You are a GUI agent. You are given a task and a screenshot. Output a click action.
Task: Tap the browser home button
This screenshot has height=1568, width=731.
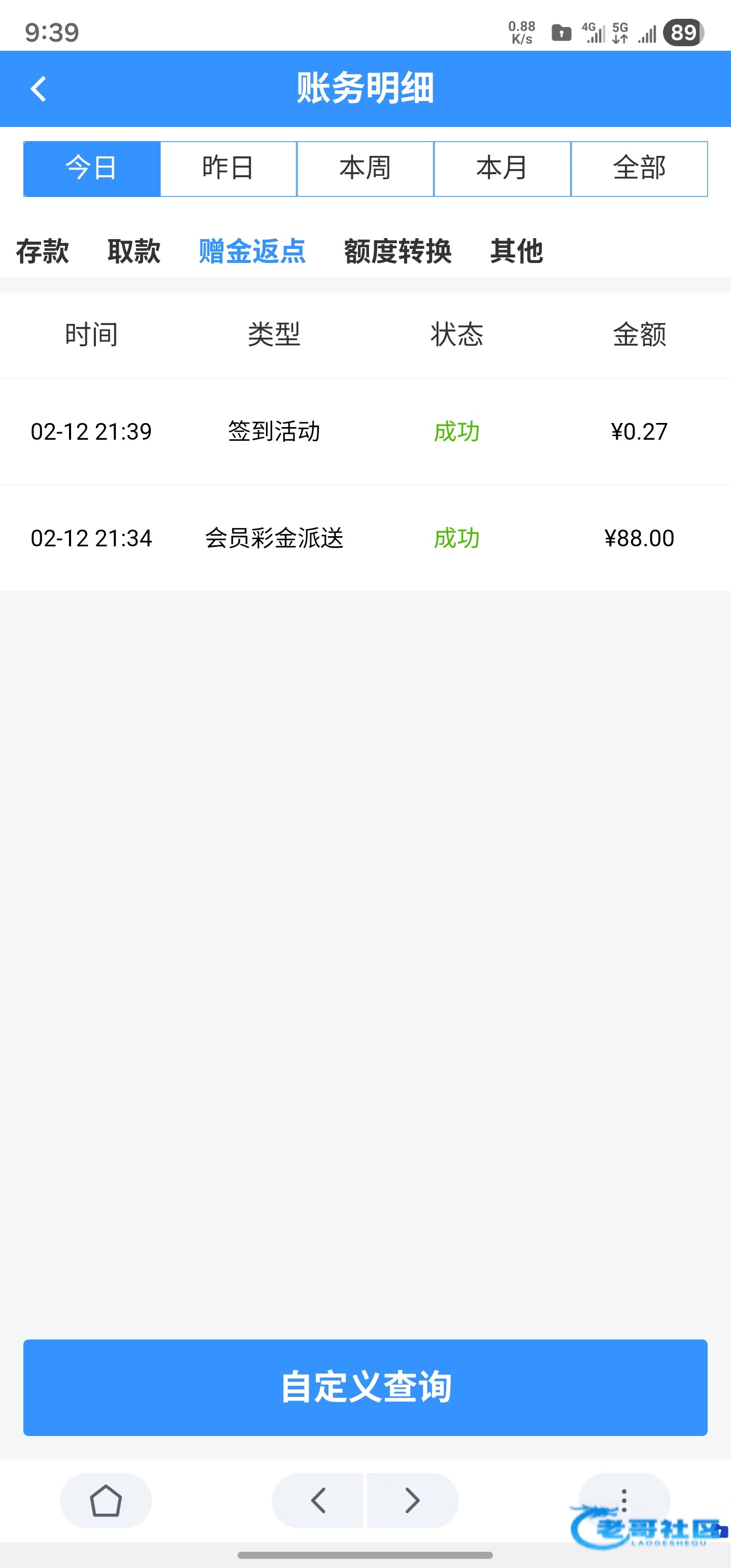click(x=106, y=1500)
